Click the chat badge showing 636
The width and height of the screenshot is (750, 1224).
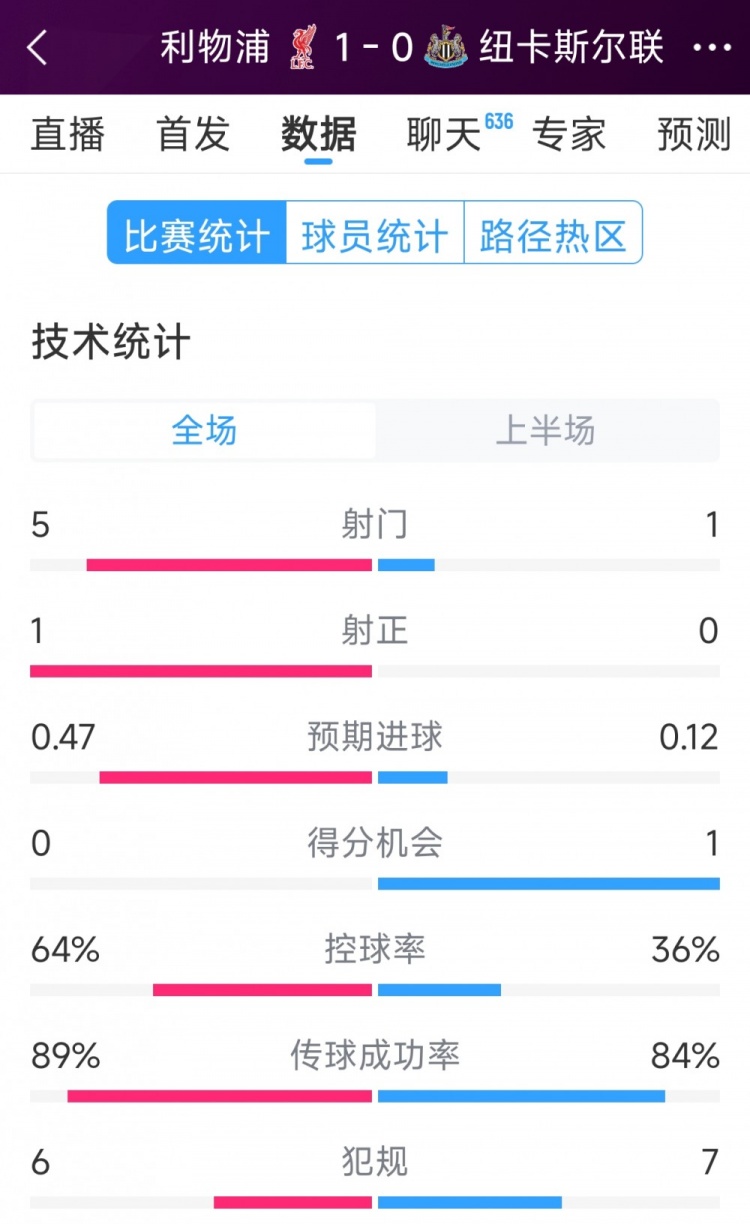point(497,119)
